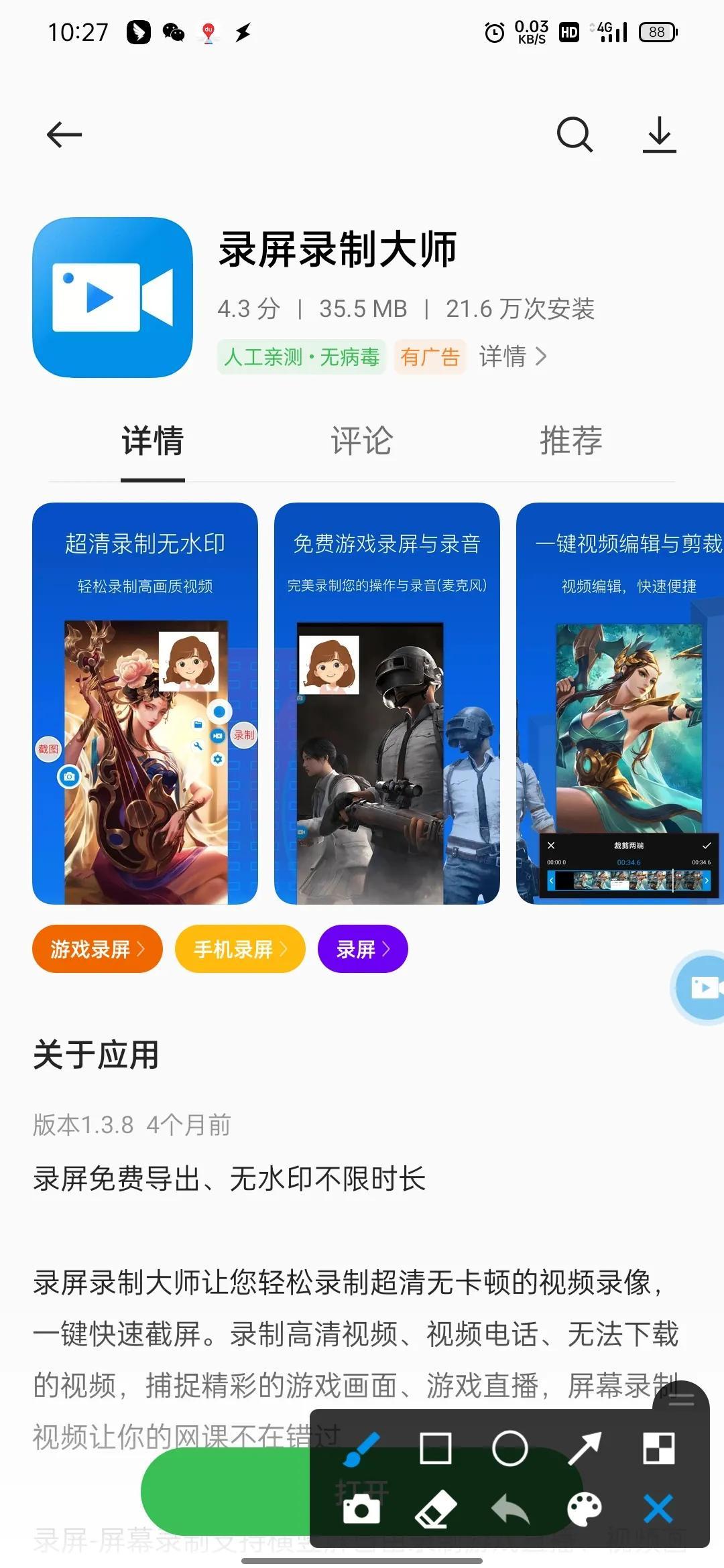Select the rectangle shape tool
This screenshot has height=1568, width=724.
pos(435,1449)
